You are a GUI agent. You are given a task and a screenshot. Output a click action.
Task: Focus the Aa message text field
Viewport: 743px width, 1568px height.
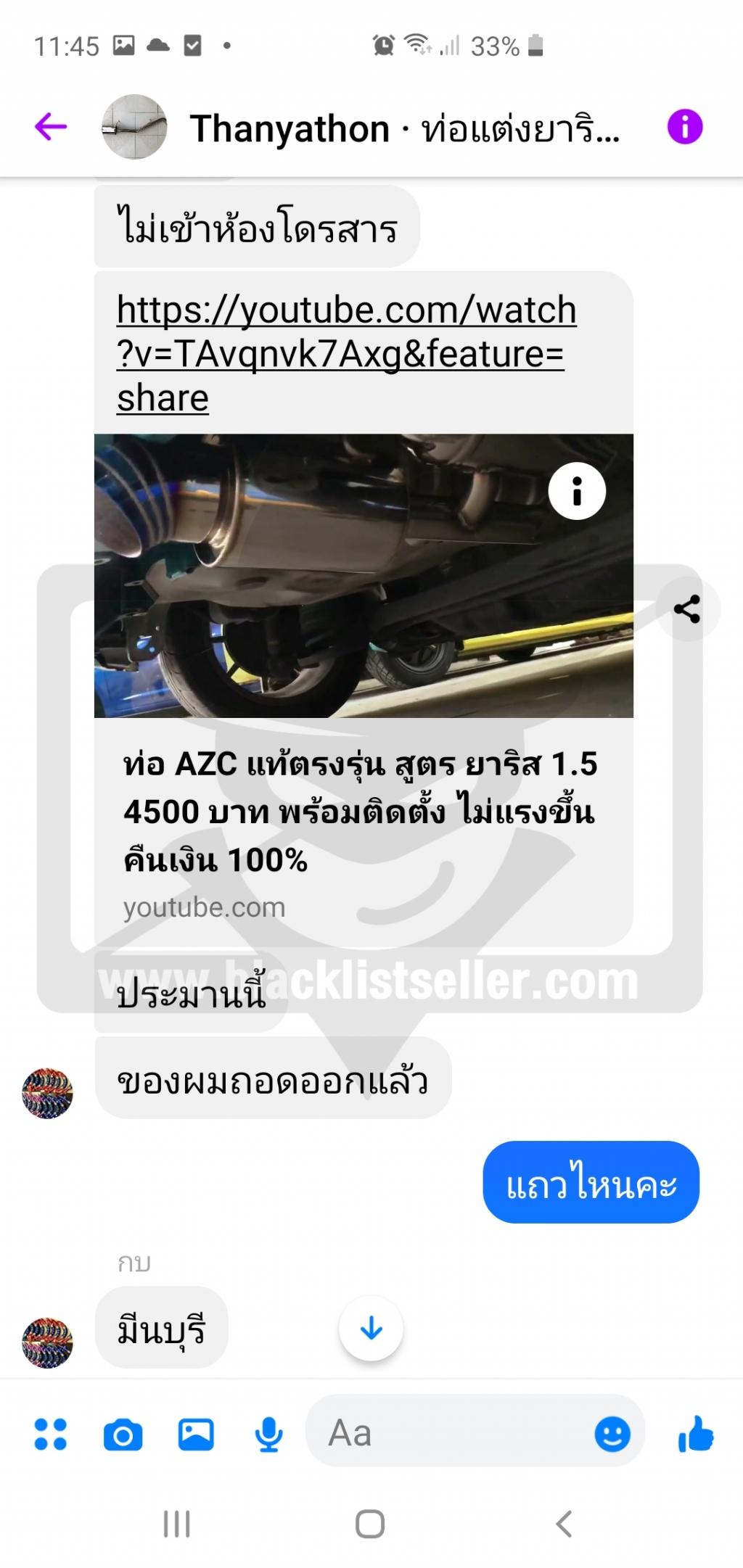point(450,1434)
